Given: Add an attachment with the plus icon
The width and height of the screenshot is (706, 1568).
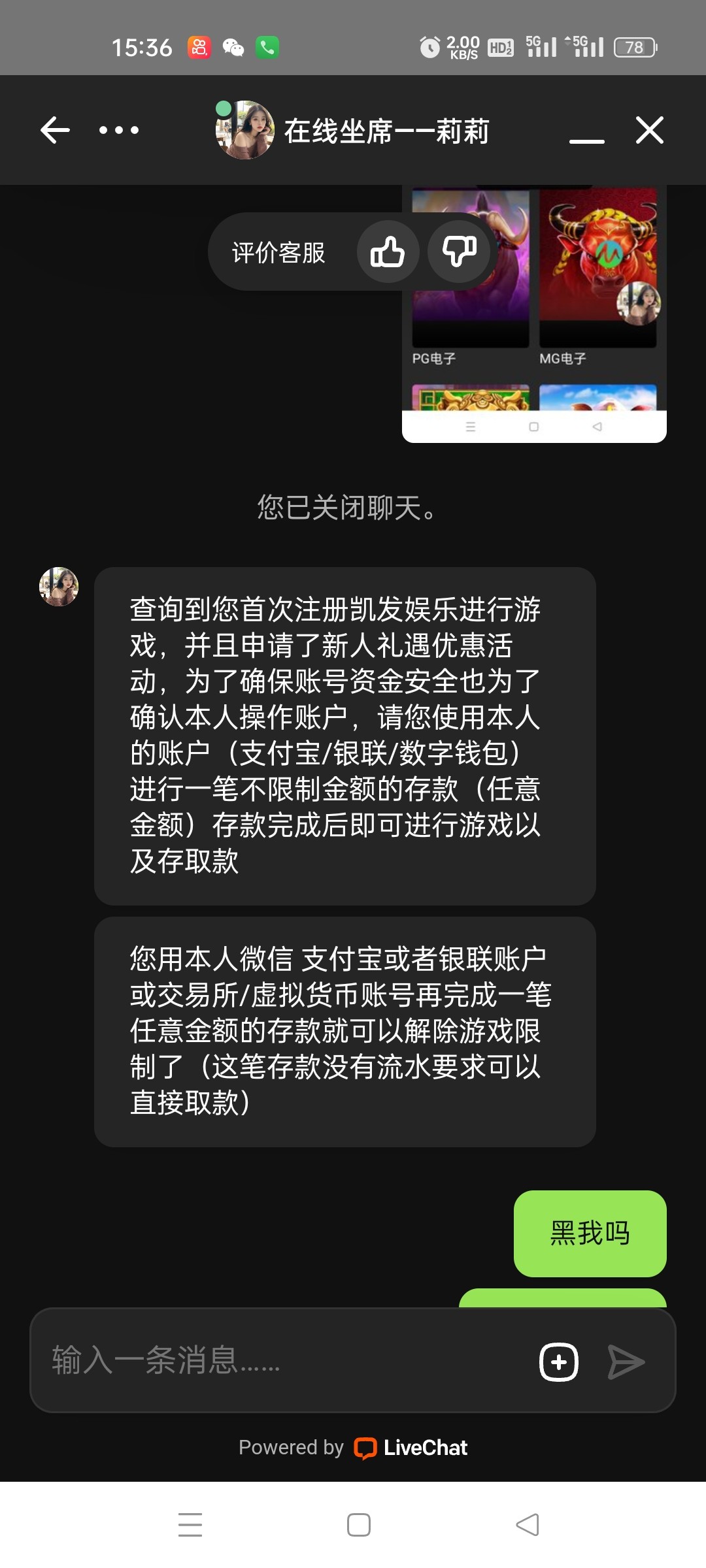Looking at the screenshot, I should (x=559, y=1362).
